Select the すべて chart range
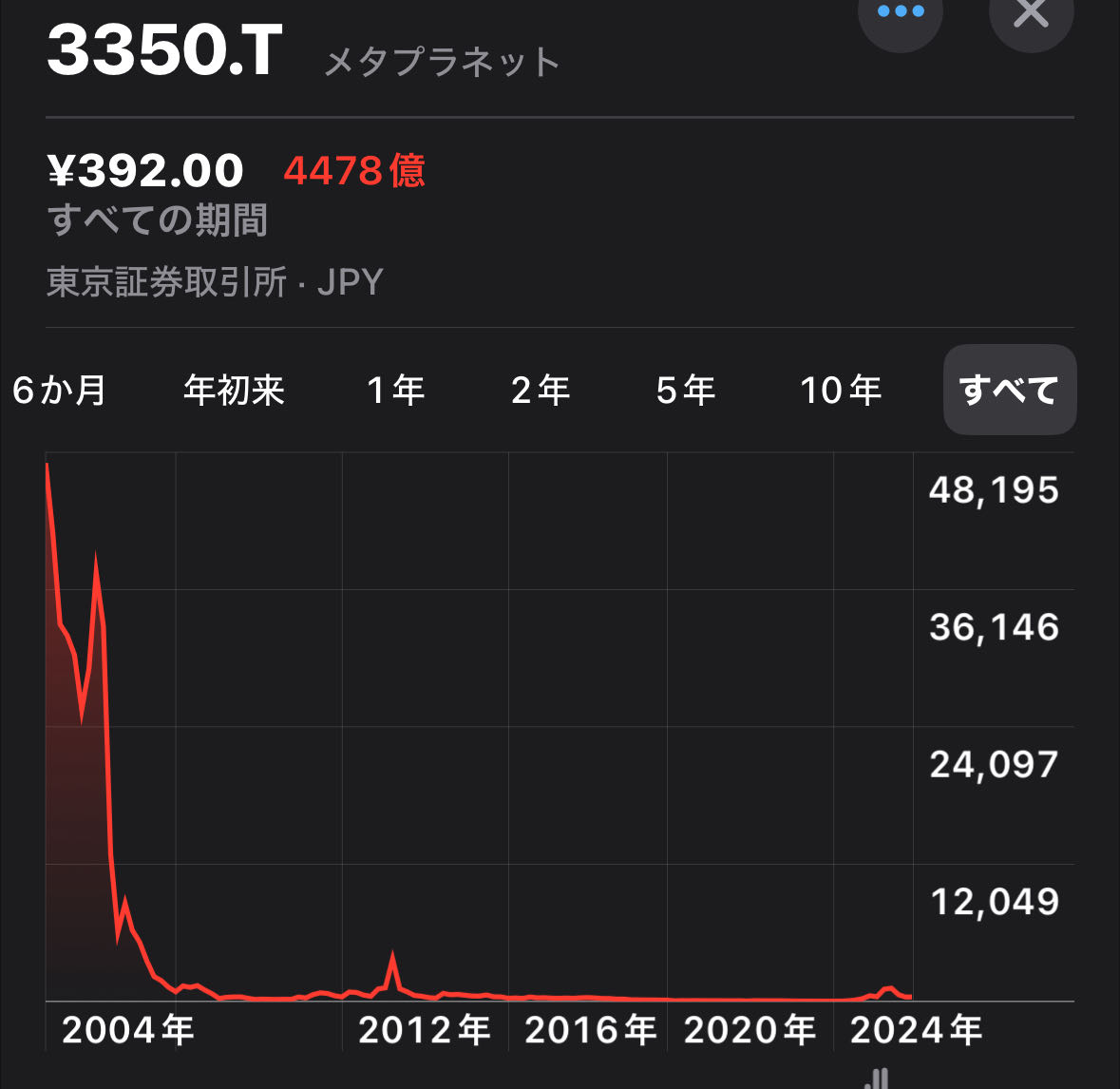The image size is (1120, 1089). [x=1009, y=390]
